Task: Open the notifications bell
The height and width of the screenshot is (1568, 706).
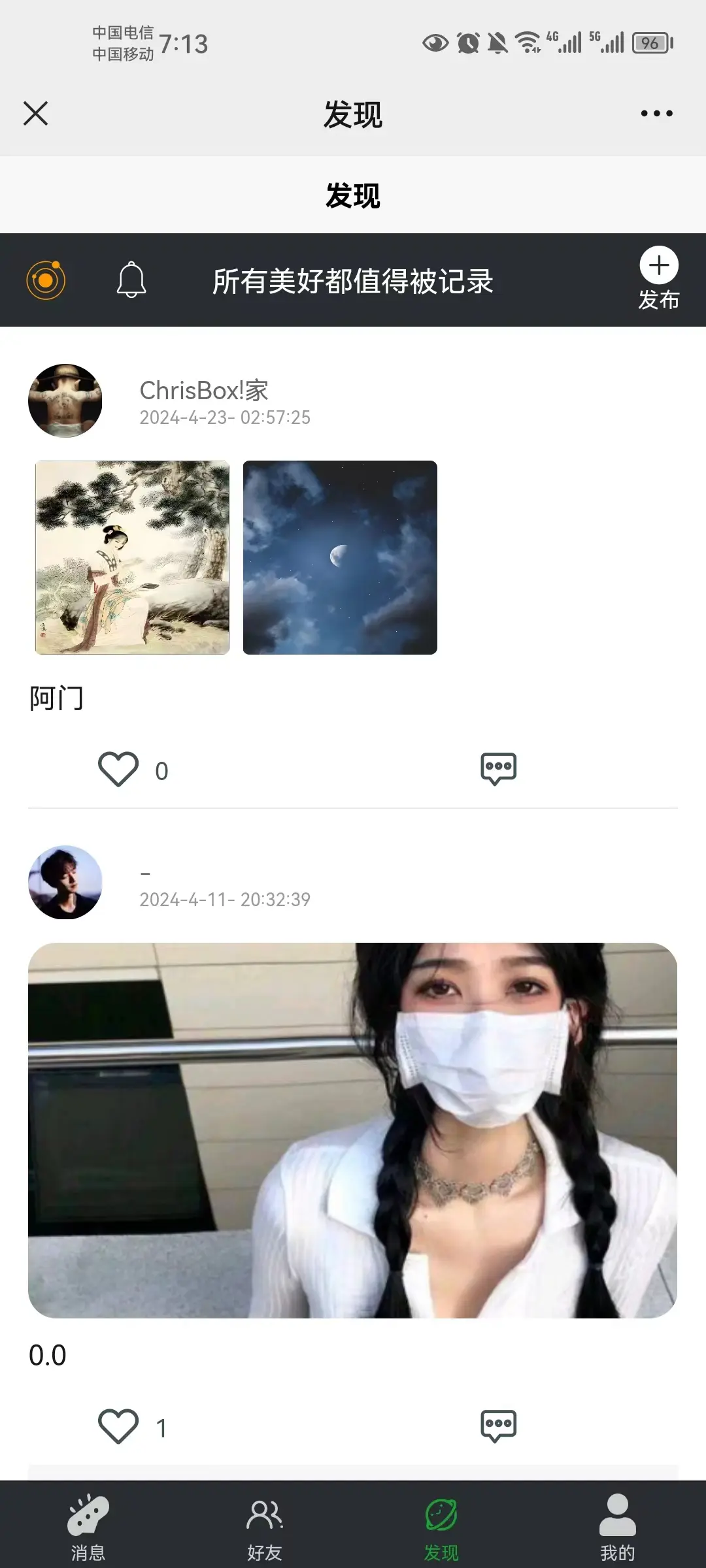Action: 131,280
